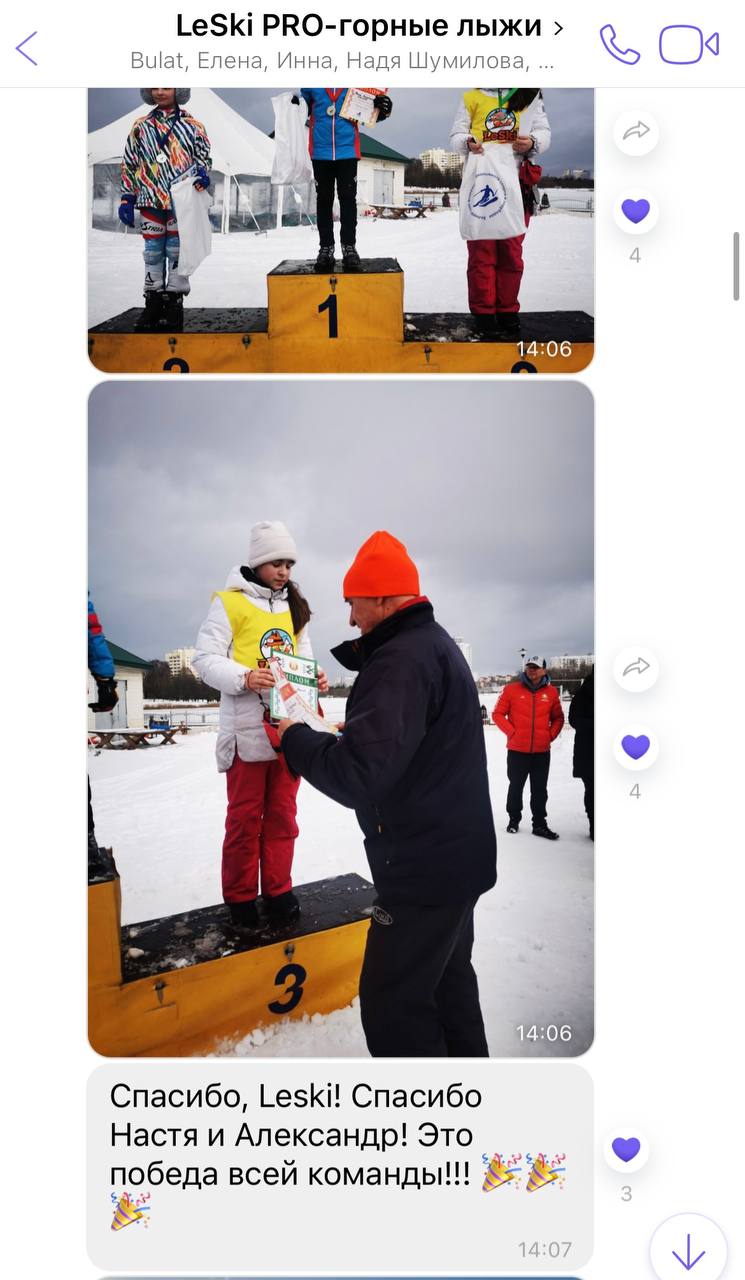The height and width of the screenshot is (1280, 745).
Task: Forward the photo of man in orange hat
Action: pos(635,668)
